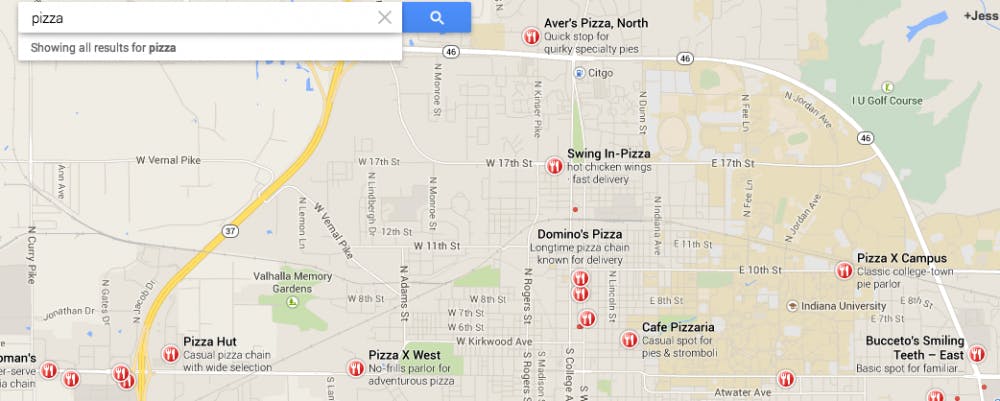Select the Cafe Pizzaria marker
1000x401 pixels.
coord(629,340)
